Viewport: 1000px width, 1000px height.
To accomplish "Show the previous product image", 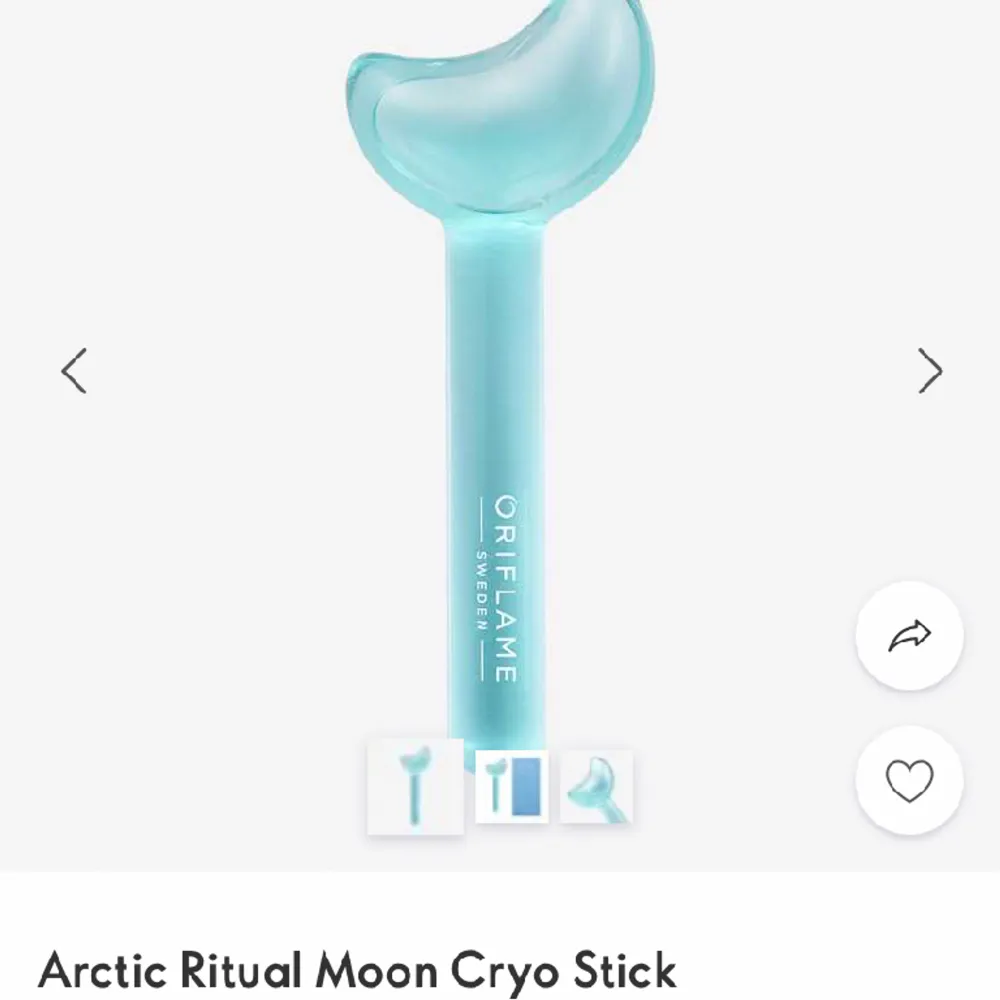I will tap(75, 371).
